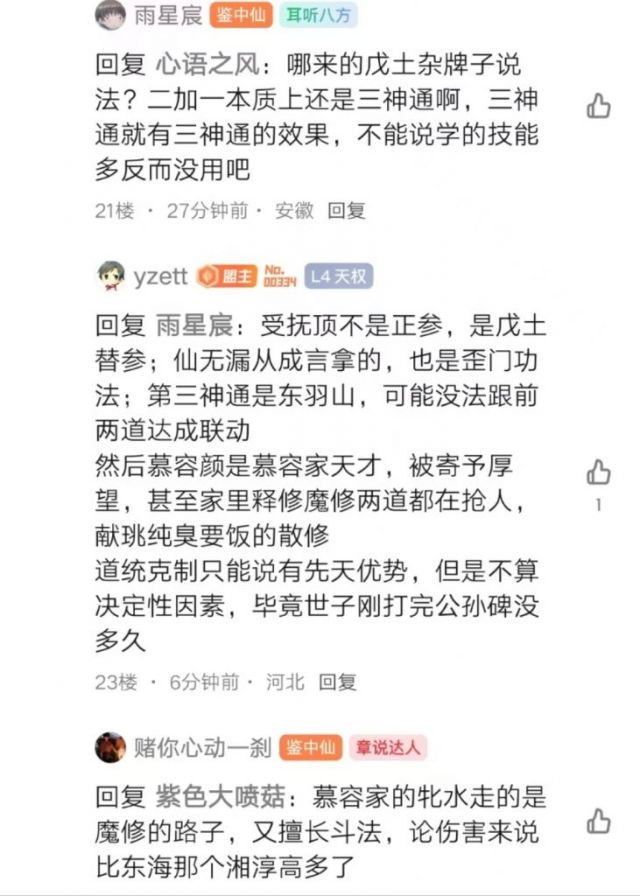Like 赌你心动一刹's comment
Viewport: 640px width, 896px height.
click(x=598, y=821)
